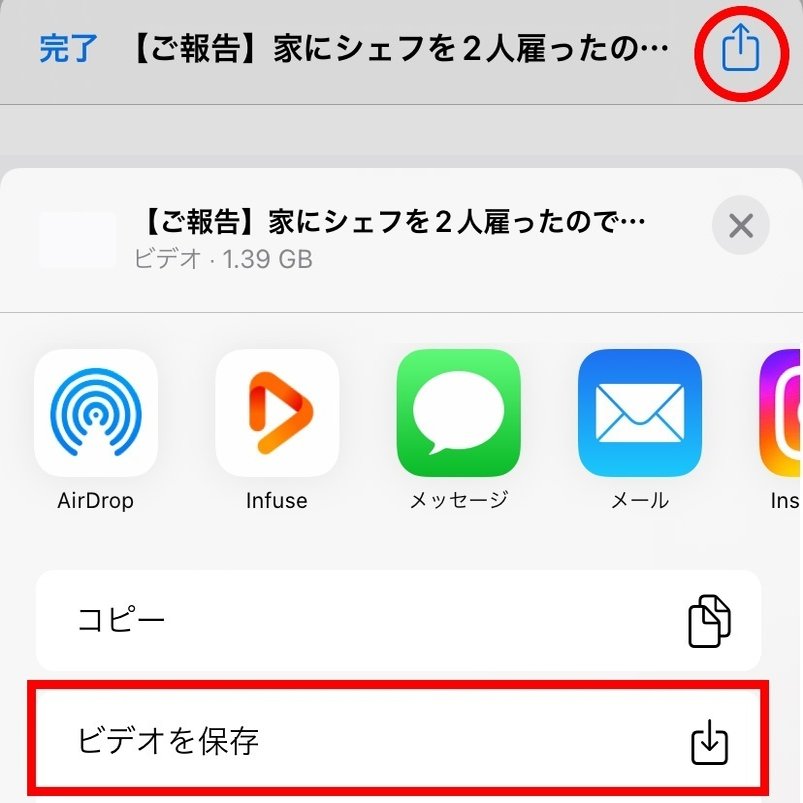Screen dimensions: 803x803
Task: Share the video to Instagram
Action: pyautogui.click(x=783, y=411)
